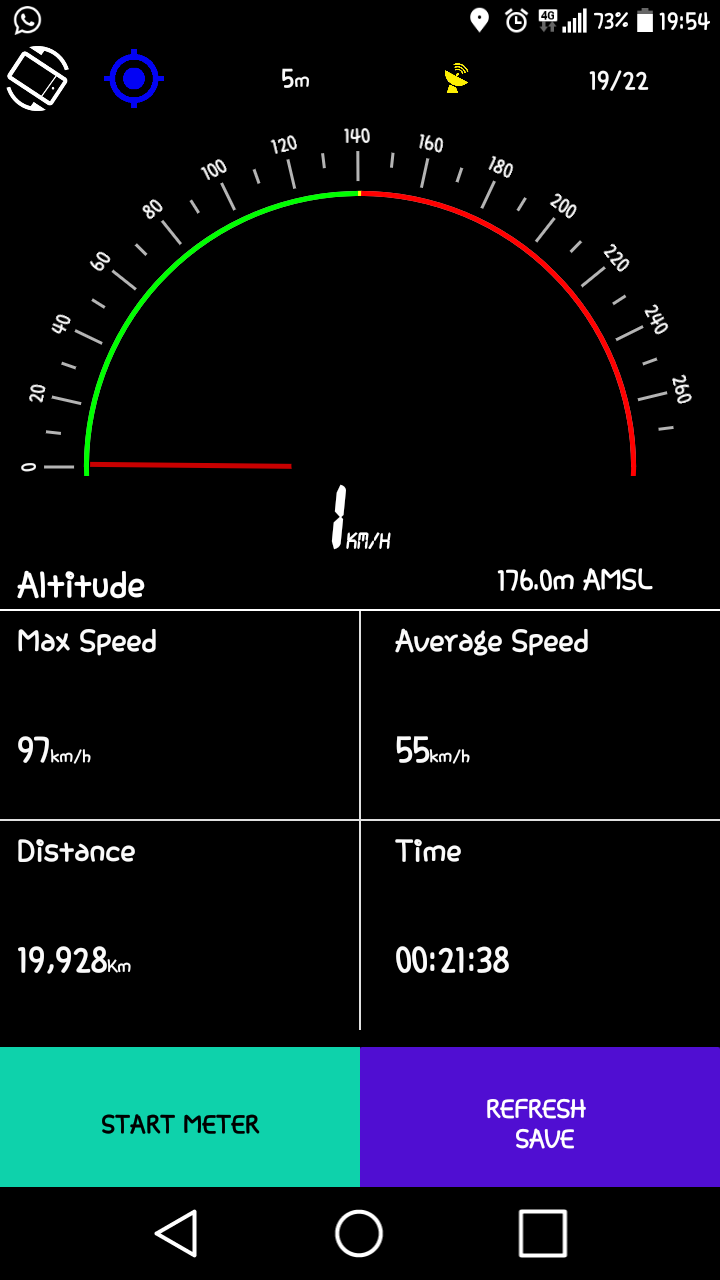Tap the yellow satellite dish icon

(x=457, y=78)
